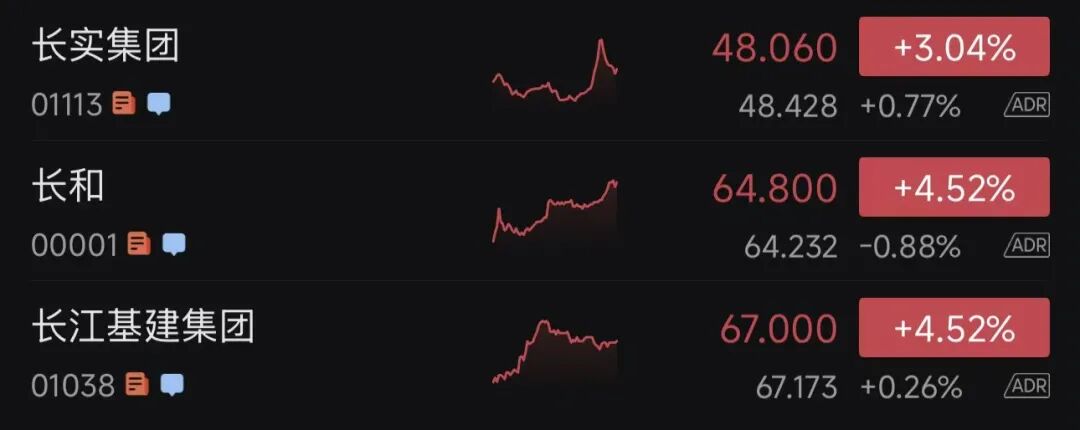
Task: Tap the +3.04% change button for 长实集团
Action: coord(954,47)
